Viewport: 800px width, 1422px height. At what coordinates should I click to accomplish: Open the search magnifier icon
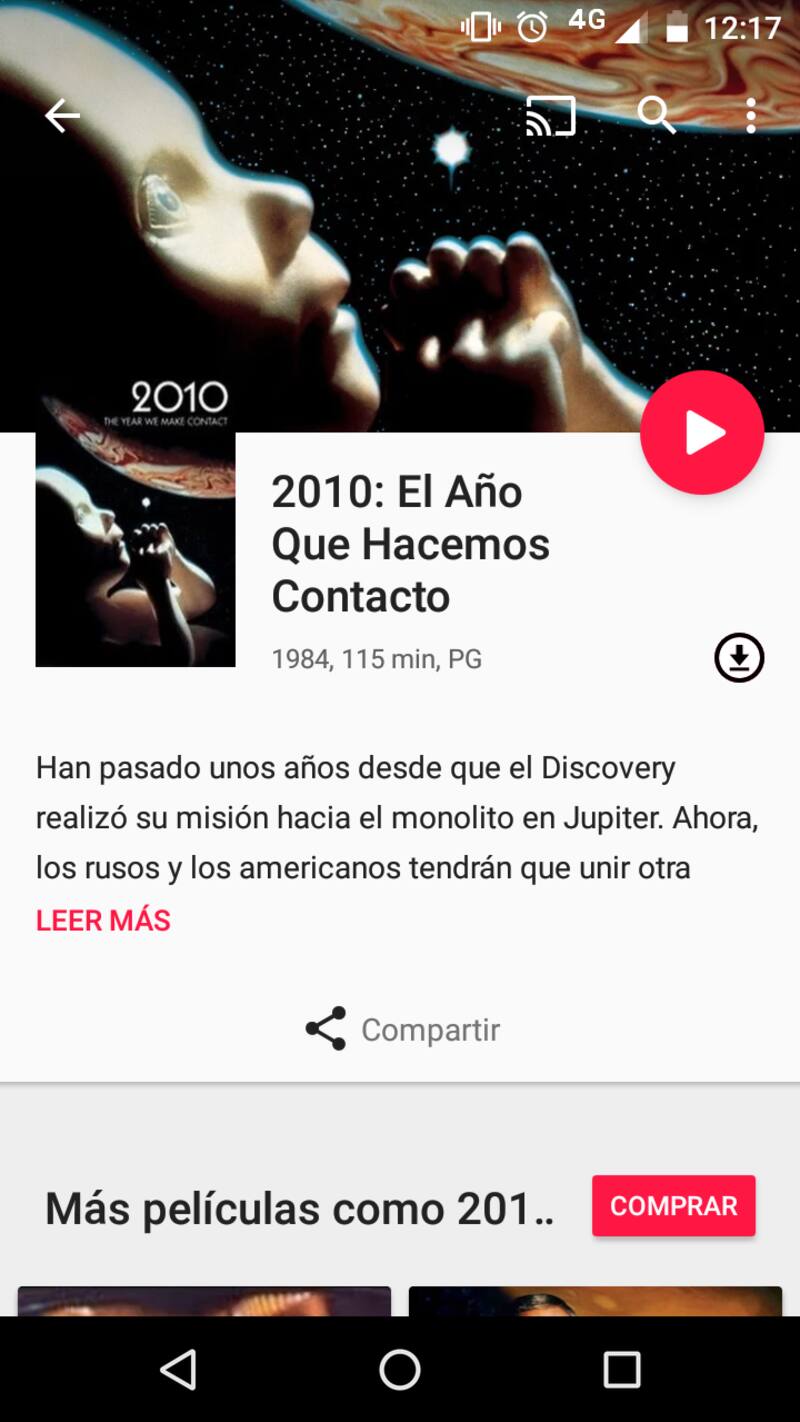click(656, 117)
